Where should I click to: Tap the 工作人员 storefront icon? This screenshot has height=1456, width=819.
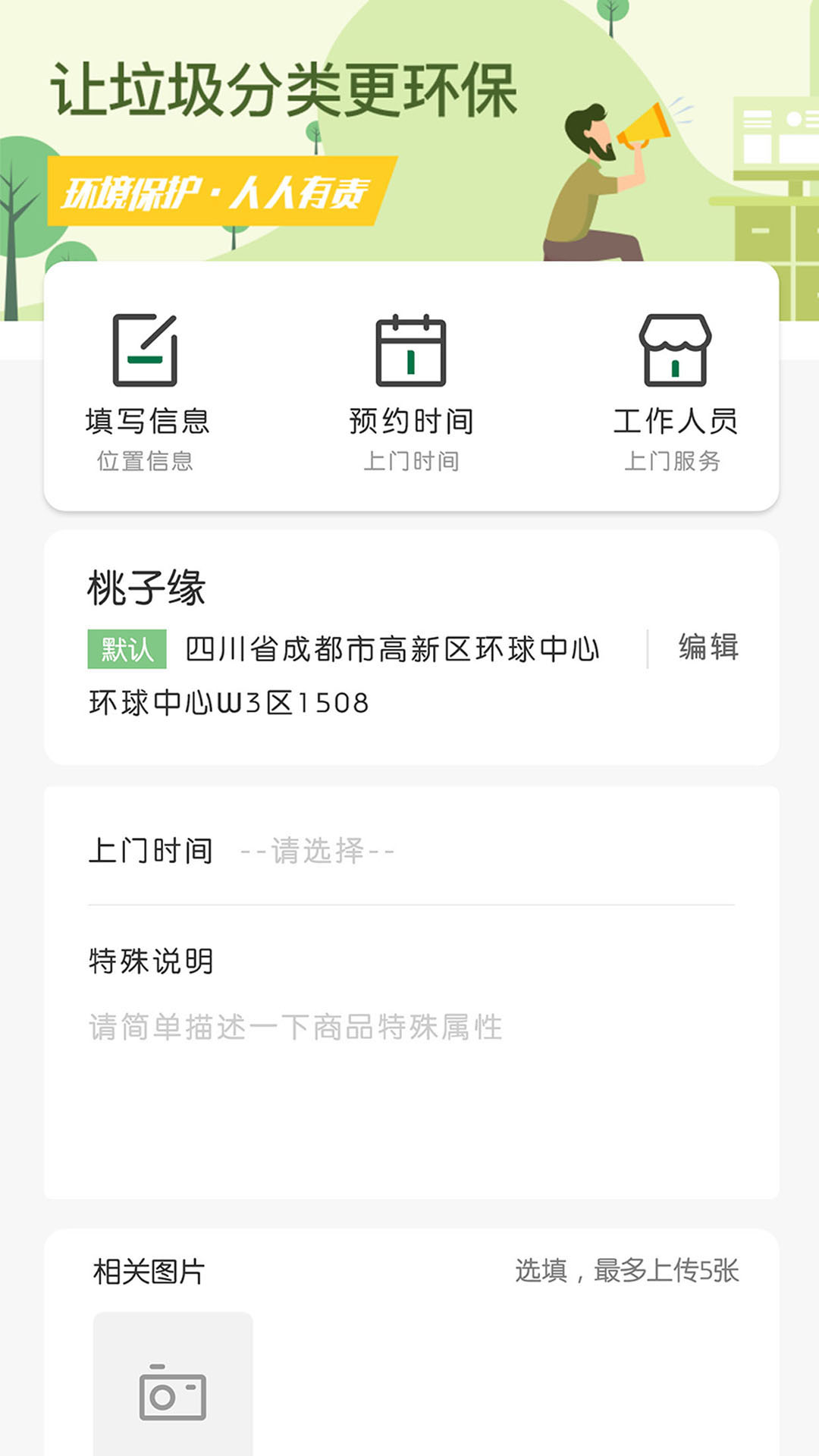(673, 349)
